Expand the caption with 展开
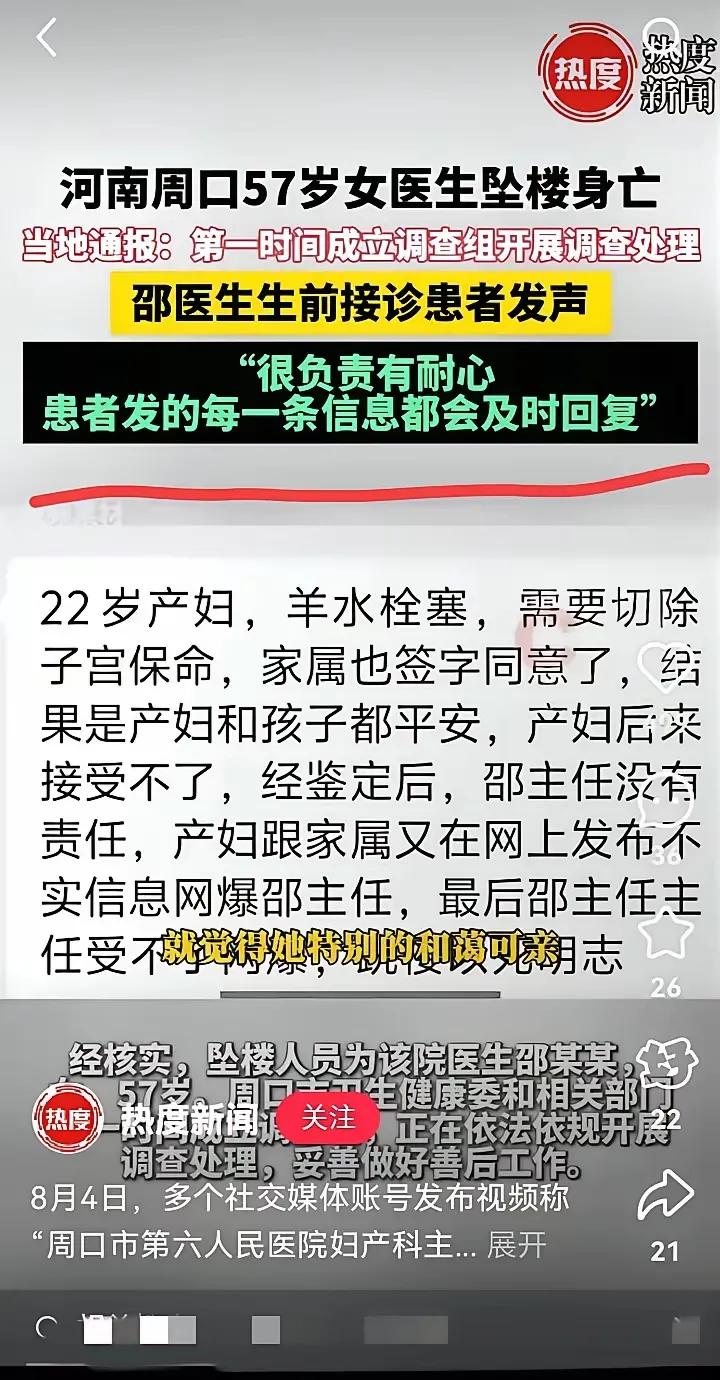Viewport: 720px width, 1380px height. [x=517, y=1245]
